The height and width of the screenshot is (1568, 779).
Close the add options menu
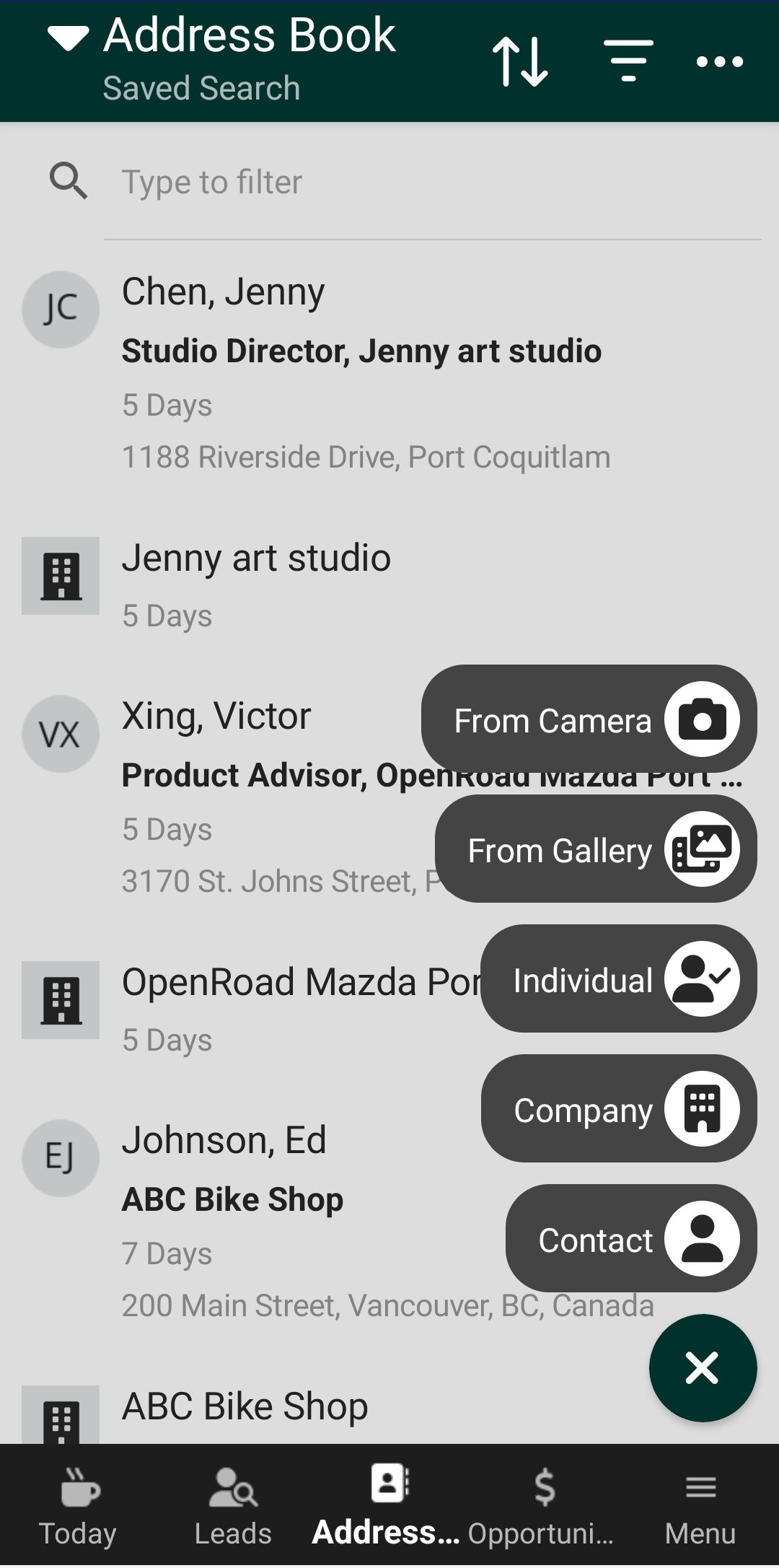(x=703, y=1368)
